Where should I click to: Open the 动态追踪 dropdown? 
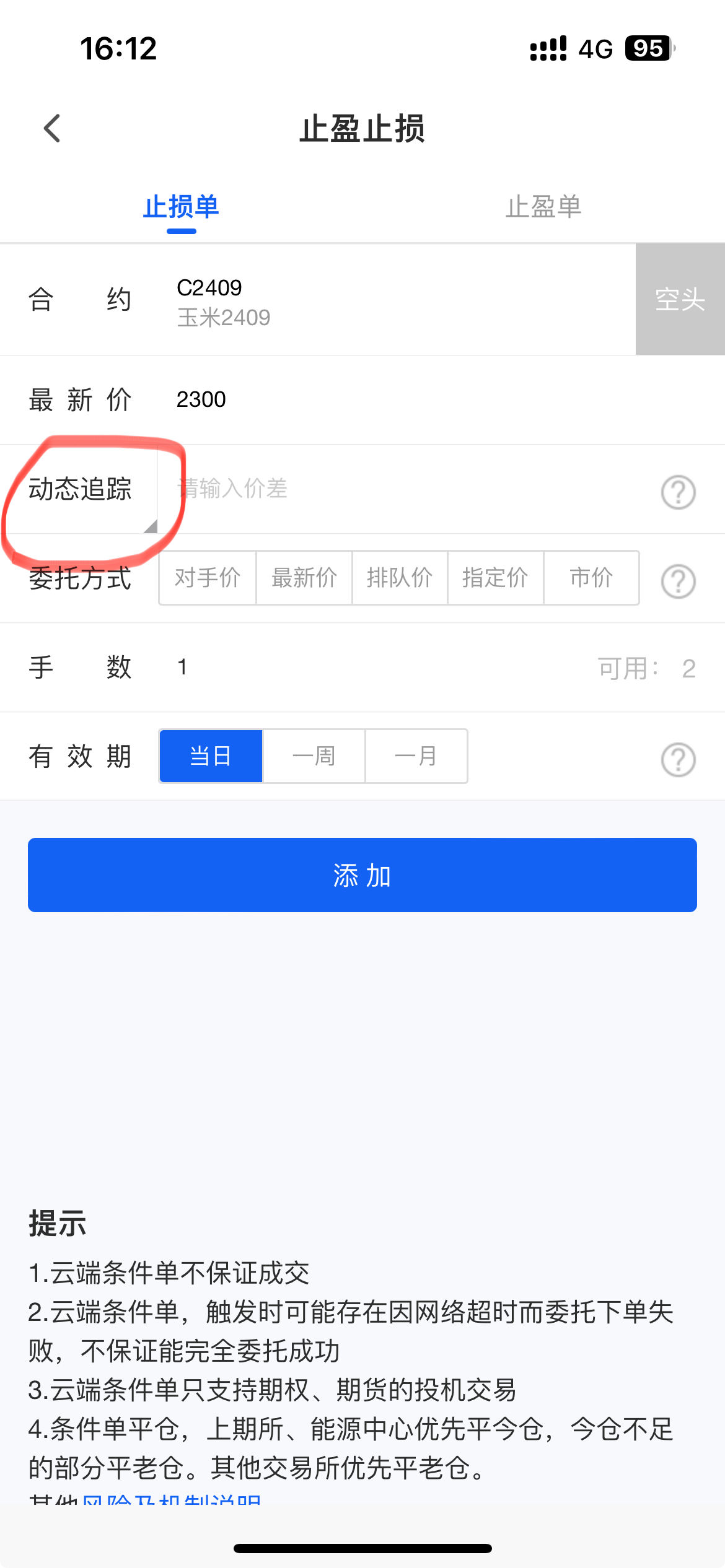click(81, 489)
